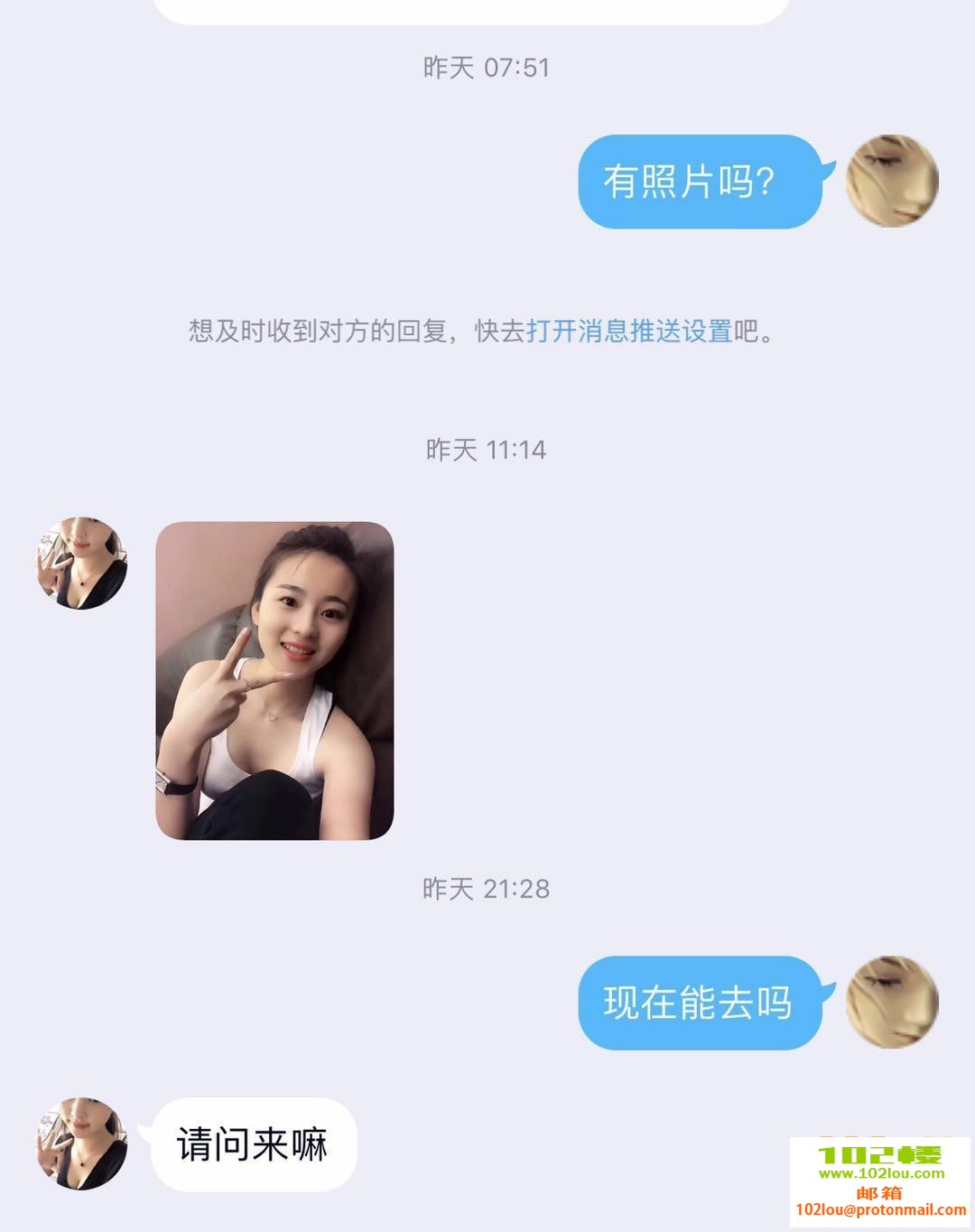Viewport: 975px width, 1232px height.
Task: Tap the 昨天 21:28 timestamp
Action: (487, 889)
